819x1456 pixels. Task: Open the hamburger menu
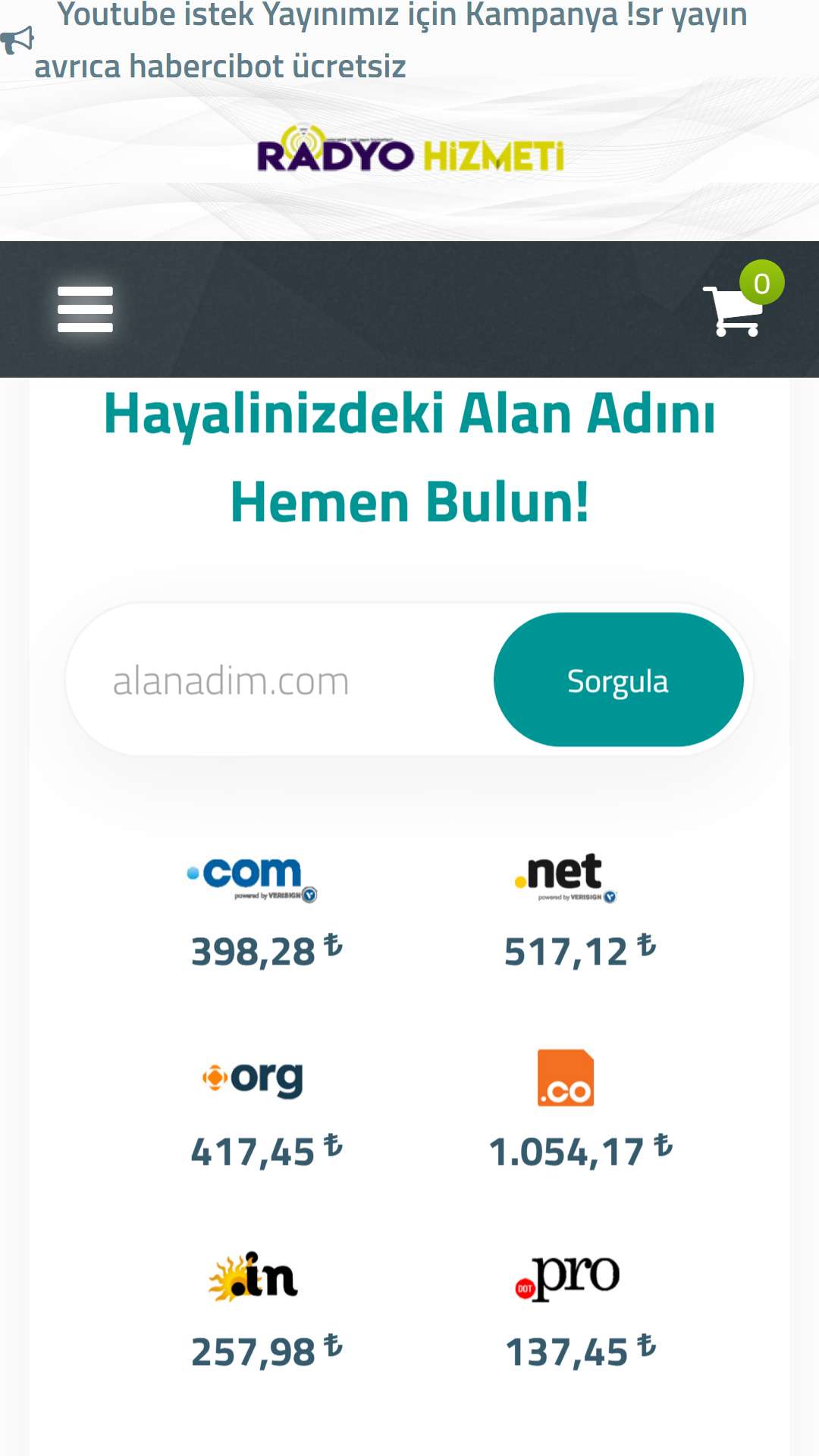(x=85, y=309)
